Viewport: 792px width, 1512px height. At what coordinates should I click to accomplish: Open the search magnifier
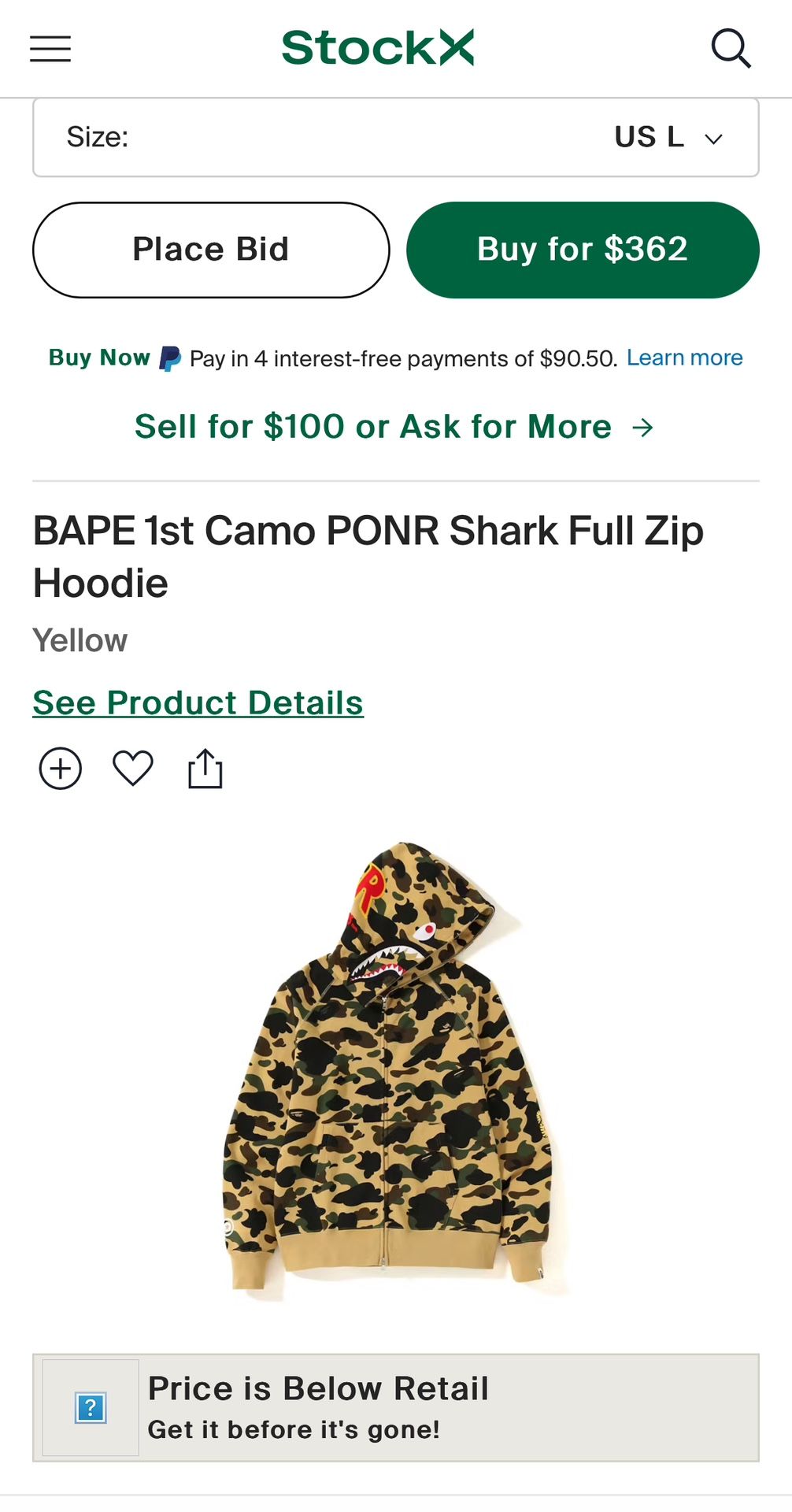(731, 49)
